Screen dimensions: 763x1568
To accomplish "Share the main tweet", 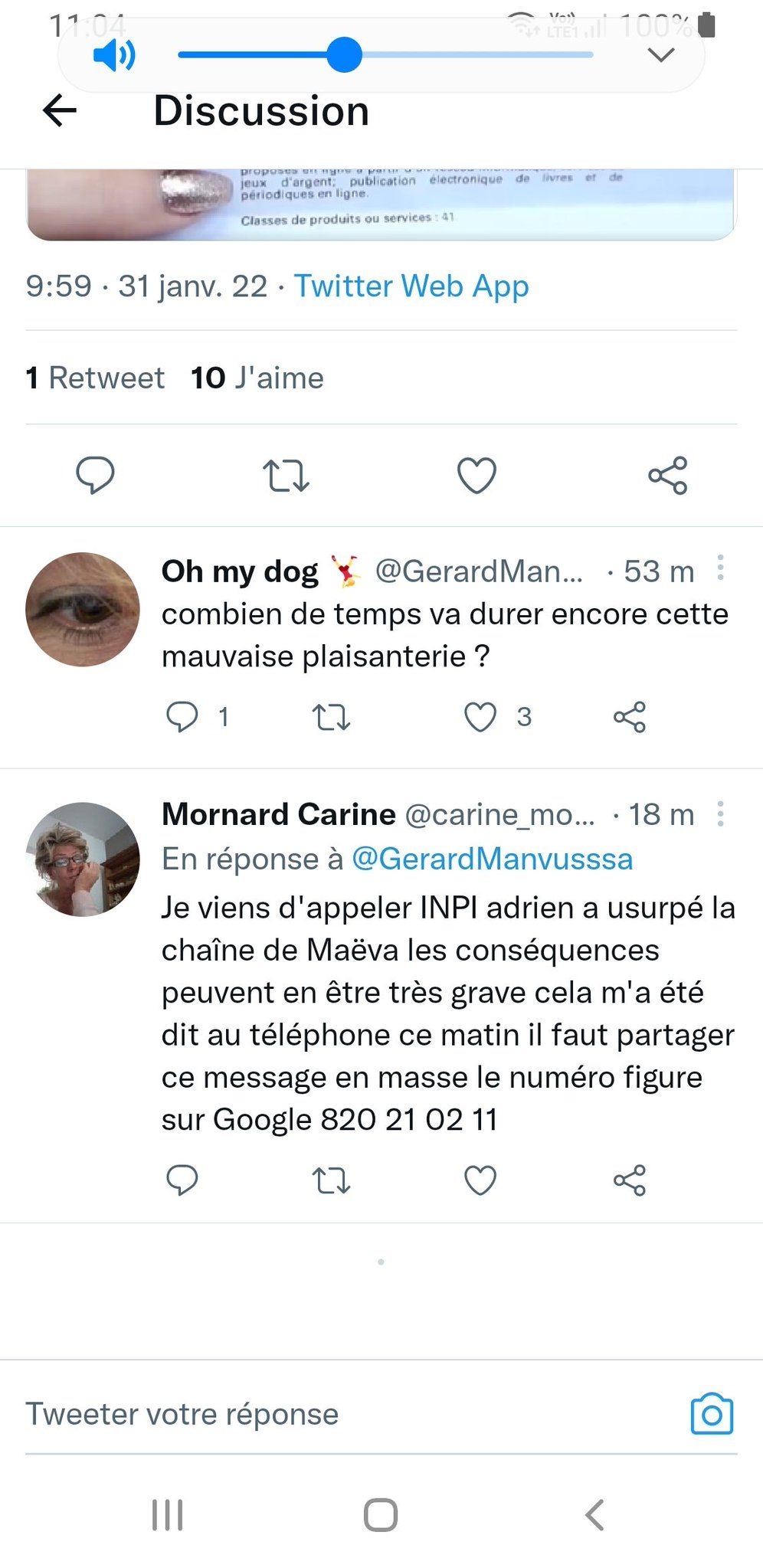I will tap(667, 475).
